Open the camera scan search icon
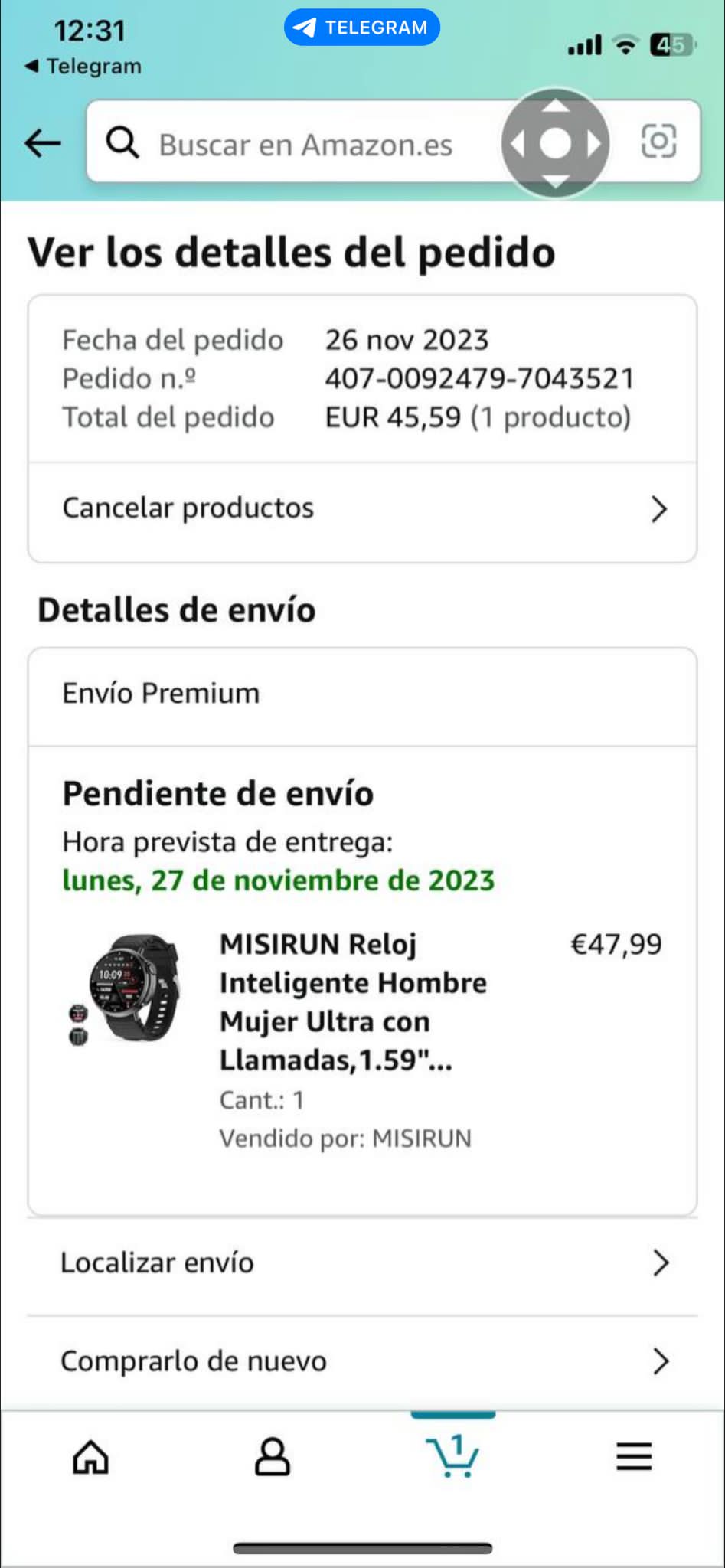This screenshot has width=725, height=1568. coord(658,142)
